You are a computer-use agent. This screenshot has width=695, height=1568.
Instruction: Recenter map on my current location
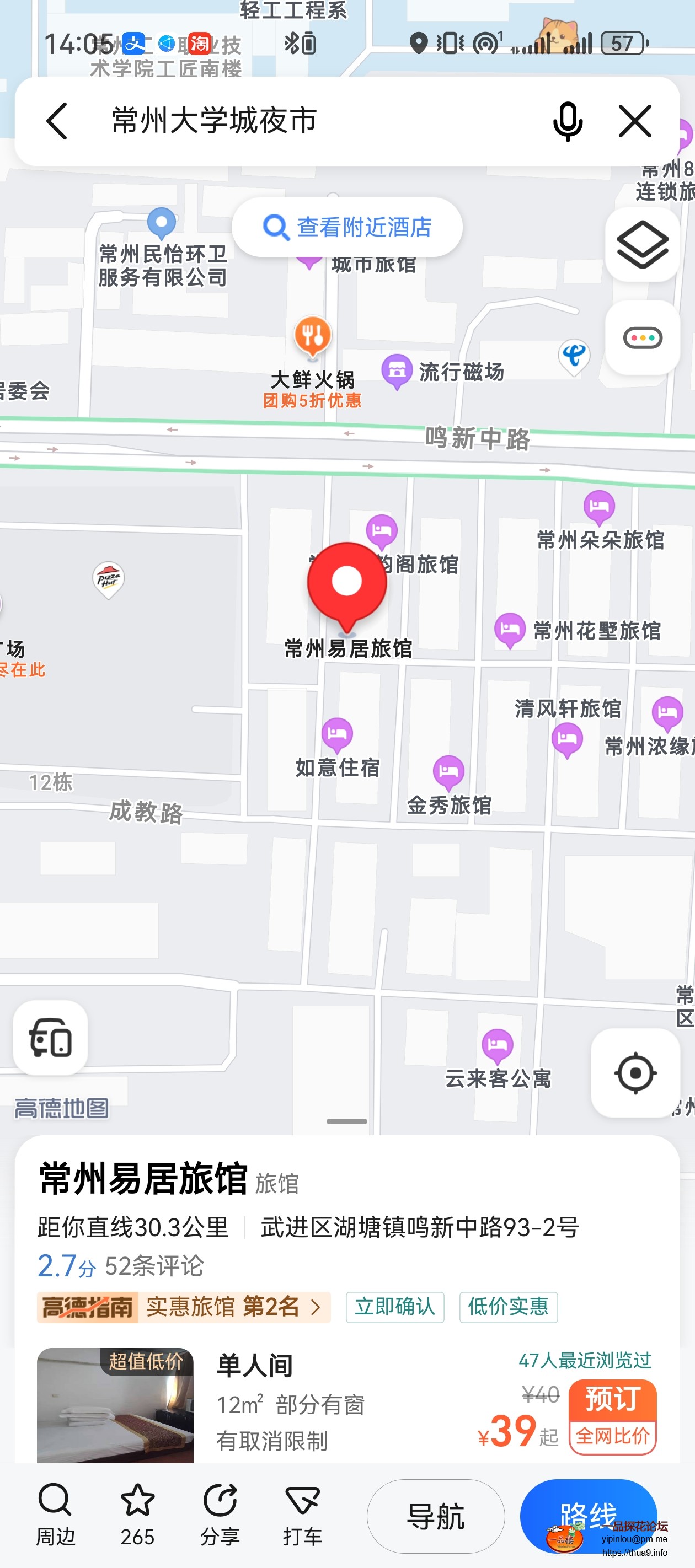[x=635, y=1072]
